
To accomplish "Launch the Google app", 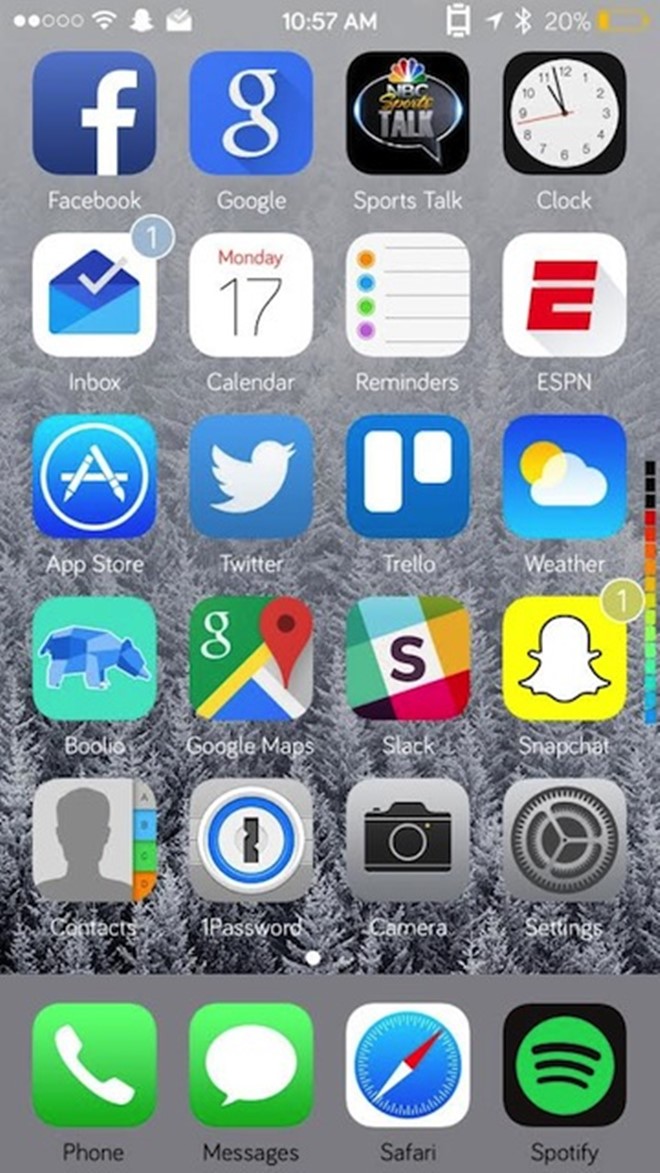I will click(251, 114).
